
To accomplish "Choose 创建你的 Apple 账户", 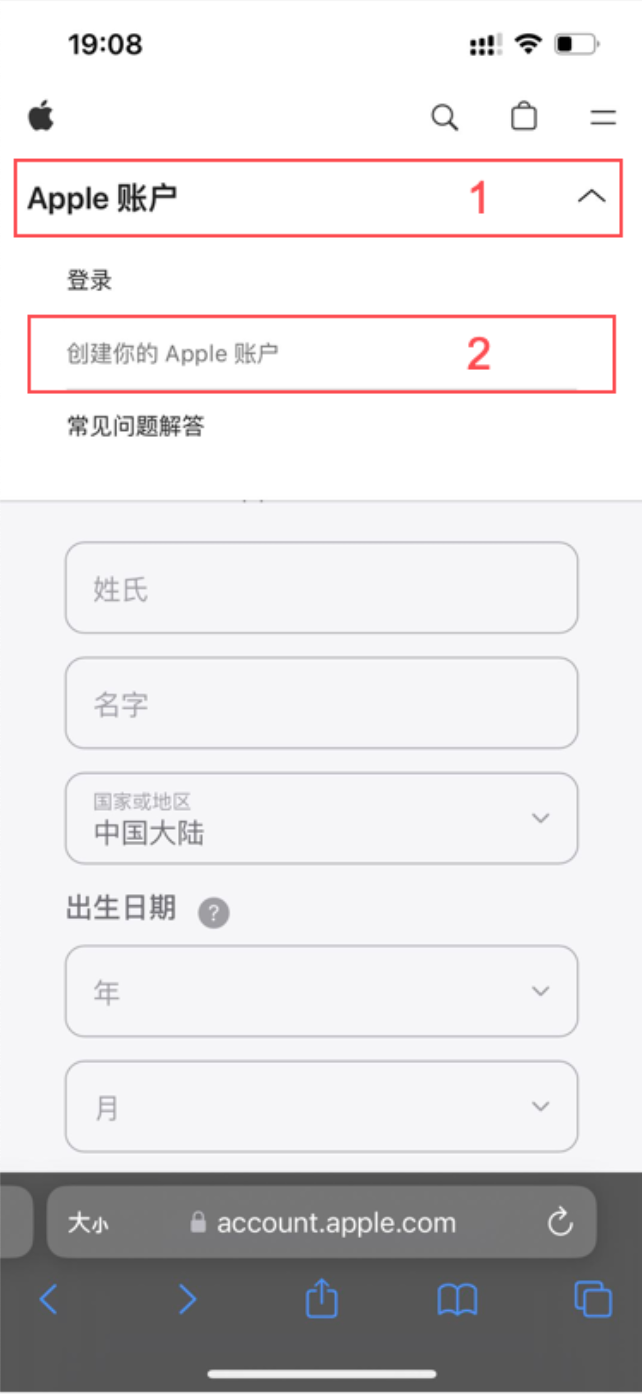I will [x=173, y=353].
